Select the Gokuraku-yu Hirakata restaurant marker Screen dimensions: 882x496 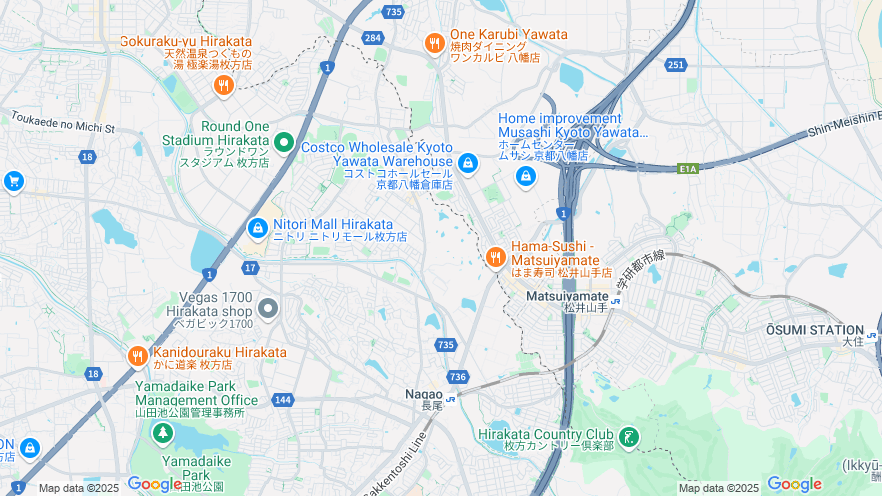click(x=223, y=86)
